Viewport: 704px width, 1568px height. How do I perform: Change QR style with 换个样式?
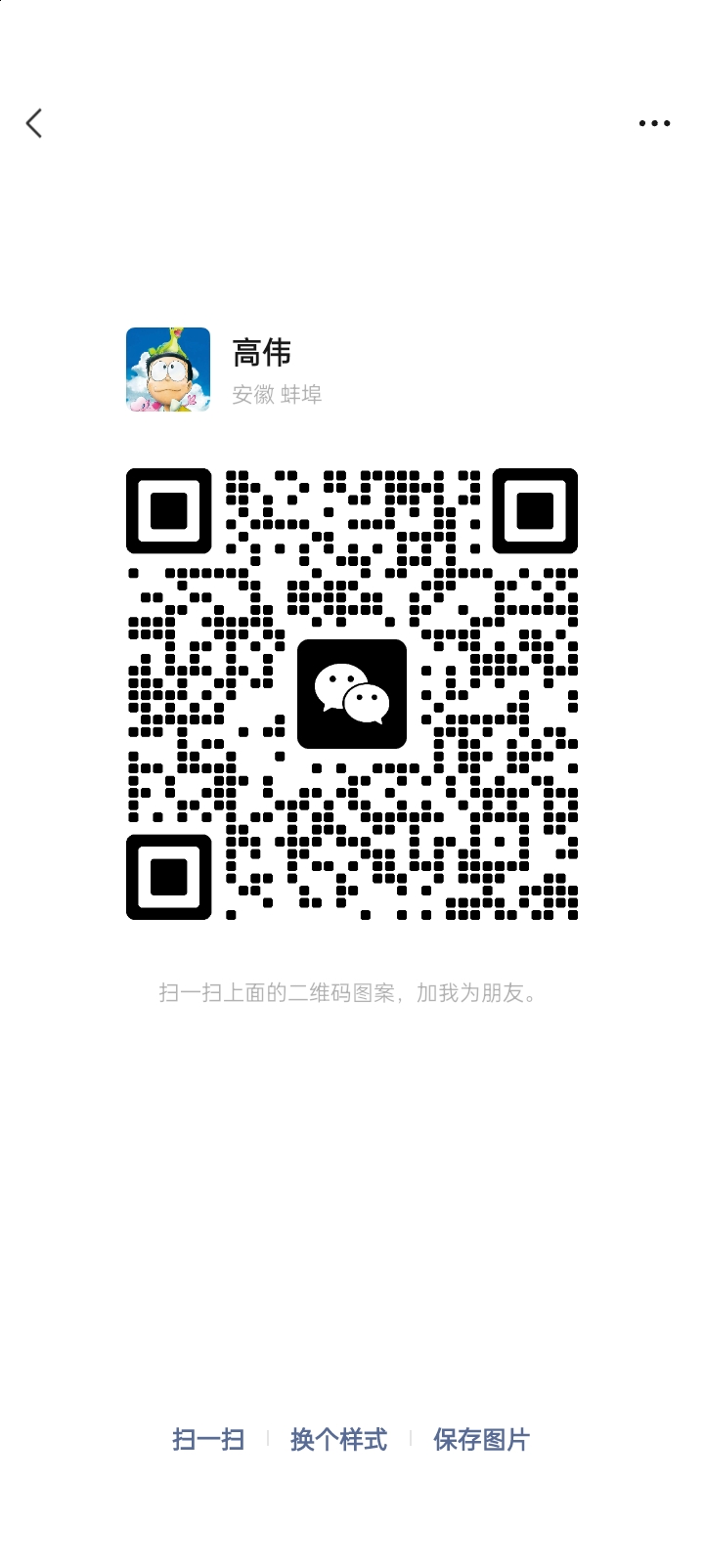point(338,1439)
